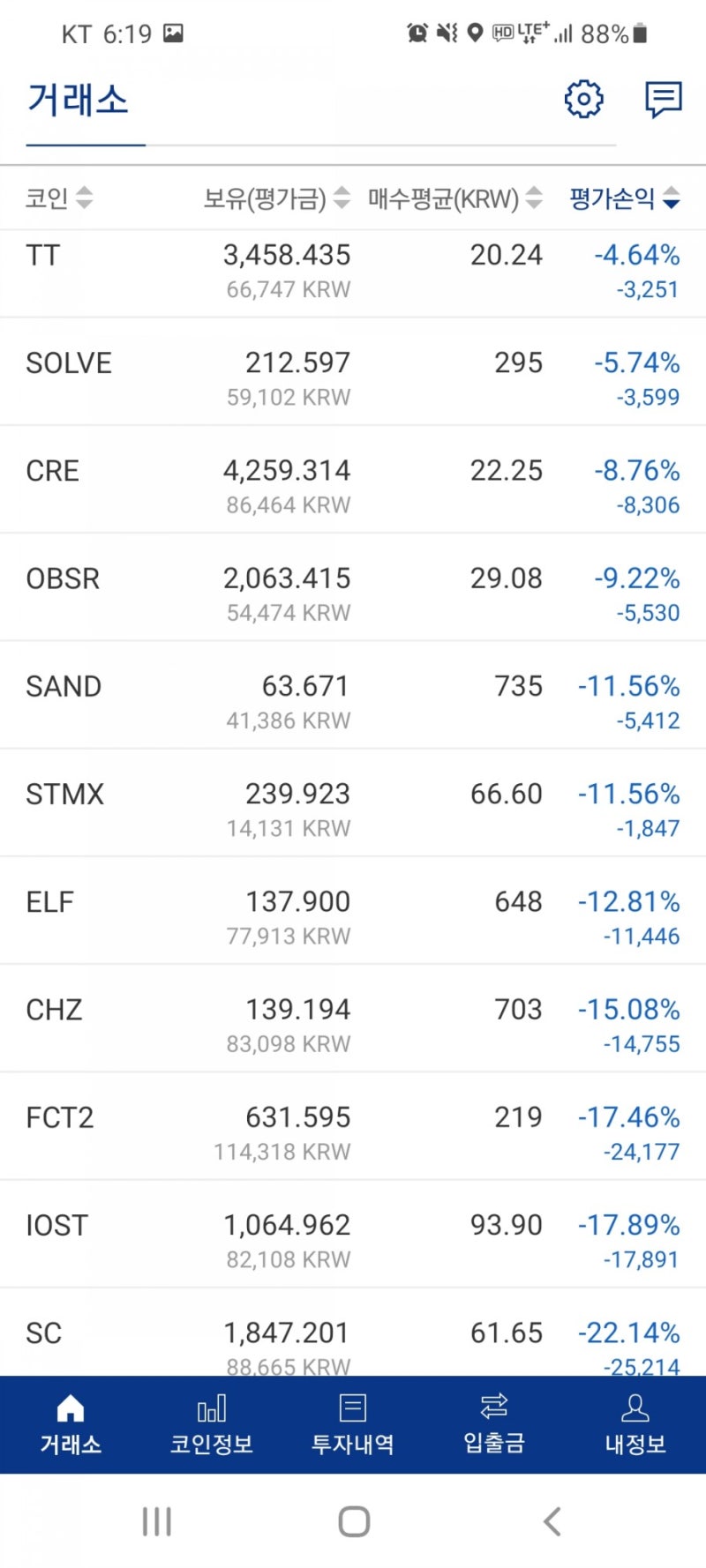Select the 거래소 tab at the top

(78, 100)
